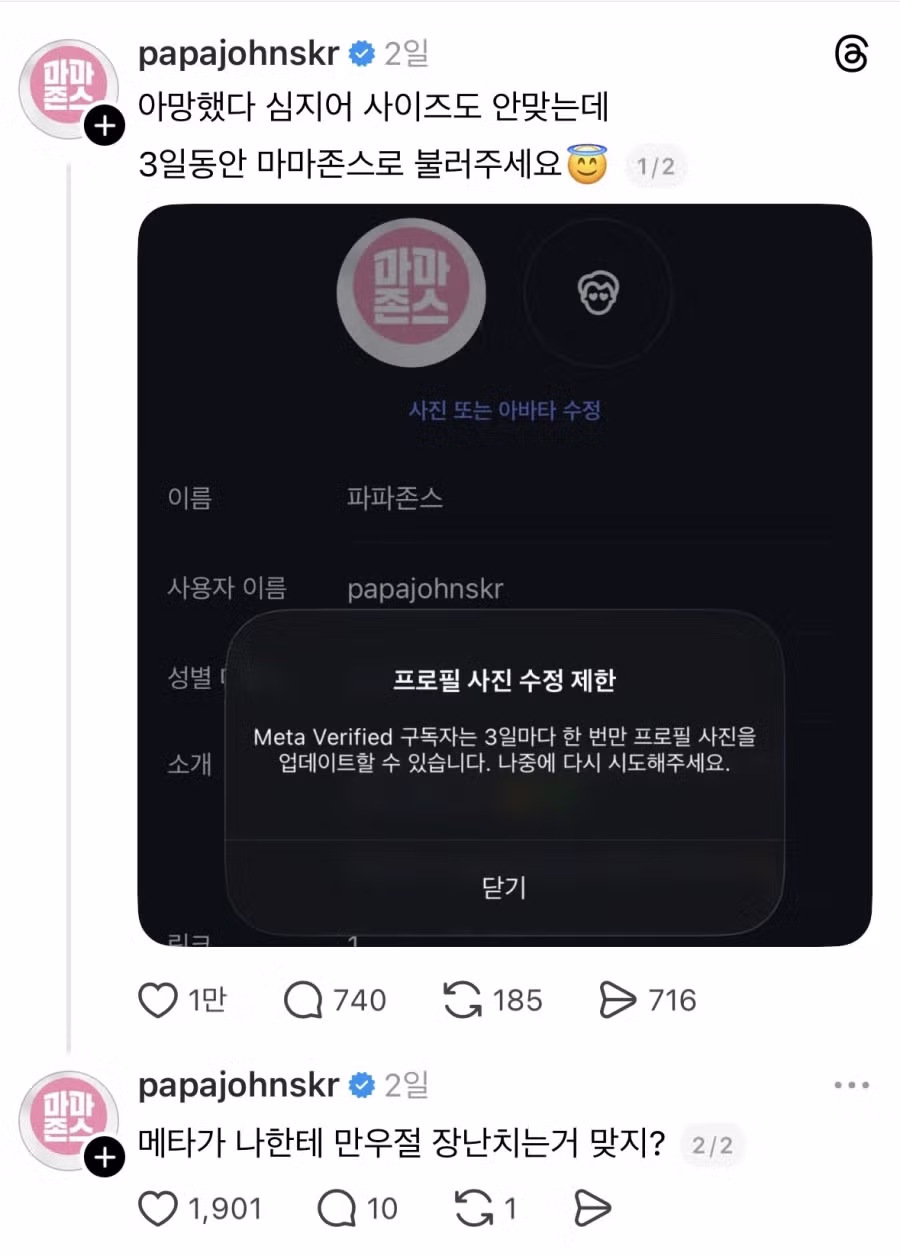Tap papajohnskr username on the first post
Image resolution: width=900 pixels, height=1256 pixels.
[240, 53]
